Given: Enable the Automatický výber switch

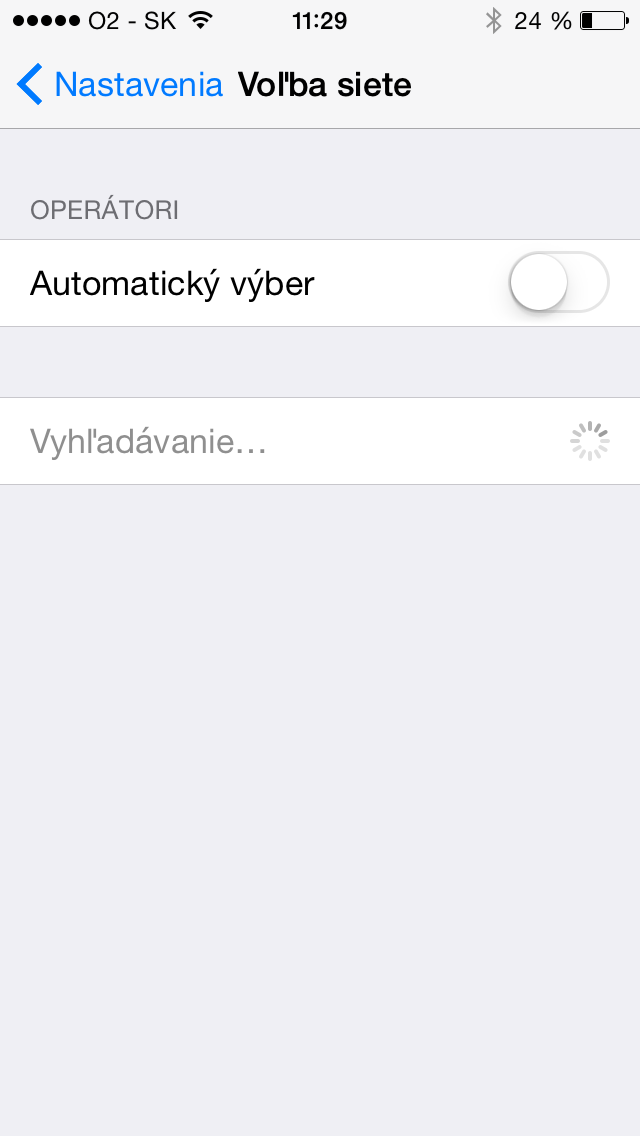Looking at the screenshot, I should click(558, 283).
